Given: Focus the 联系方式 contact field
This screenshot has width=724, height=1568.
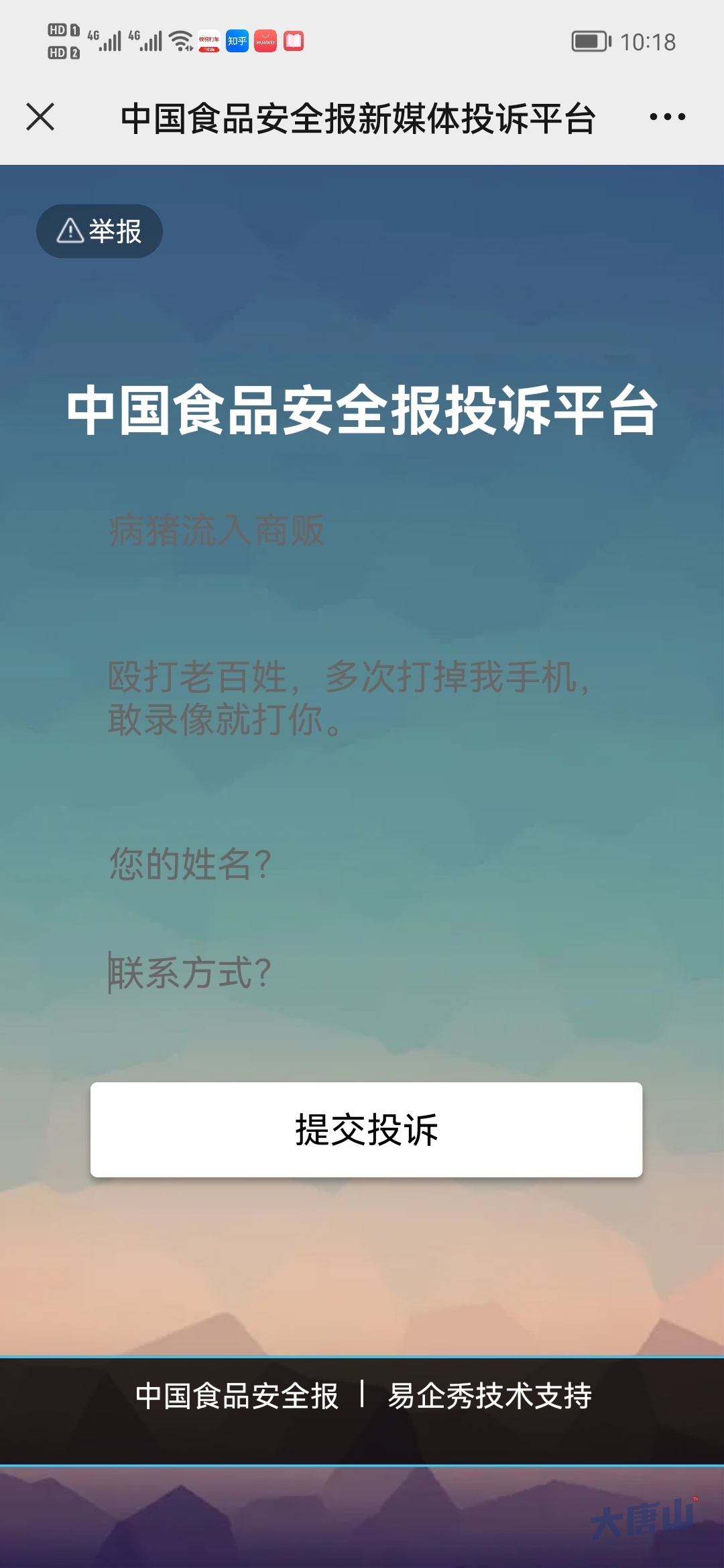Looking at the screenshot, I should [362, 972].
